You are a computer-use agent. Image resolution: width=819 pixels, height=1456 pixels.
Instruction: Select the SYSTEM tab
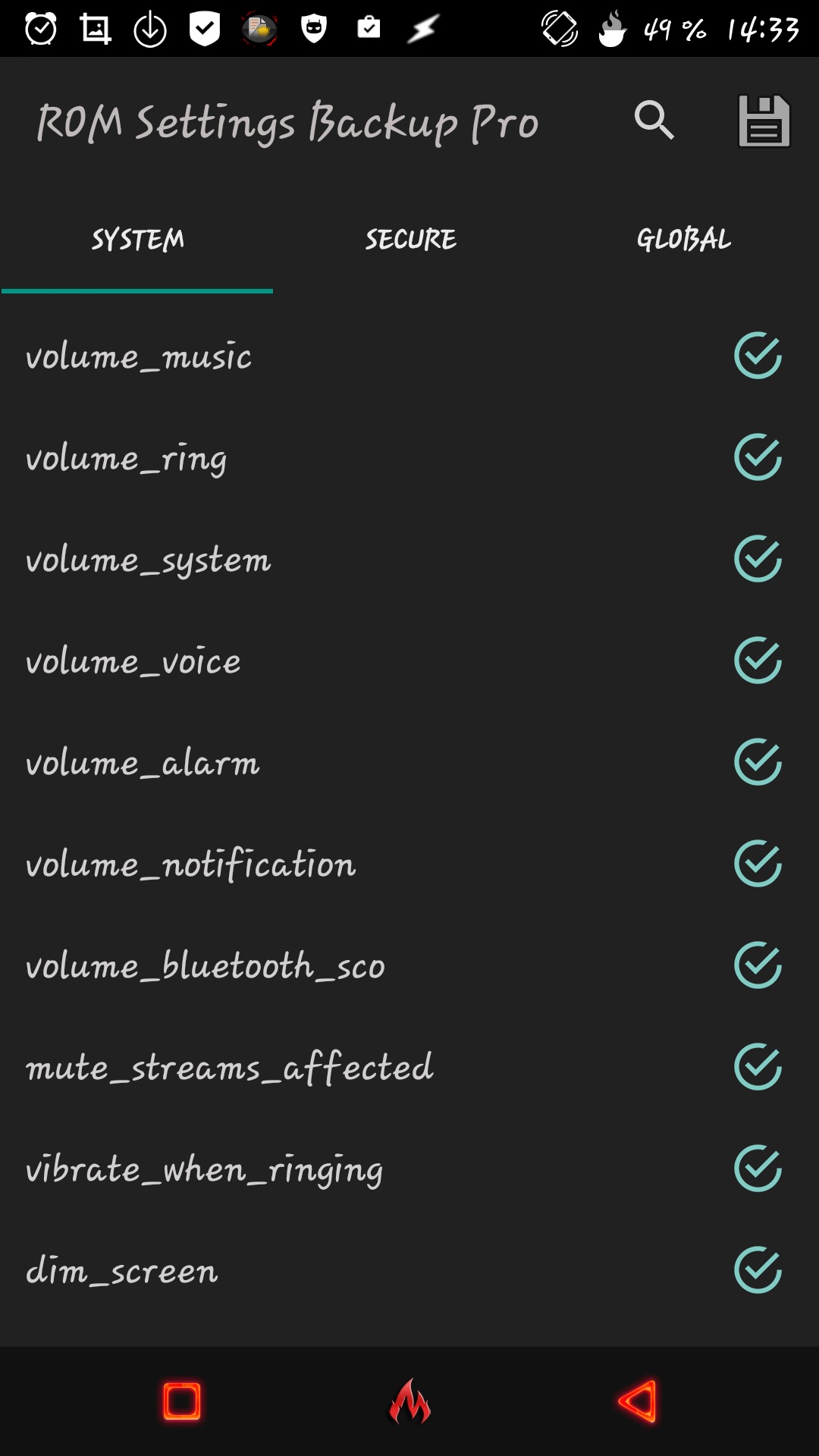point(137,240)
